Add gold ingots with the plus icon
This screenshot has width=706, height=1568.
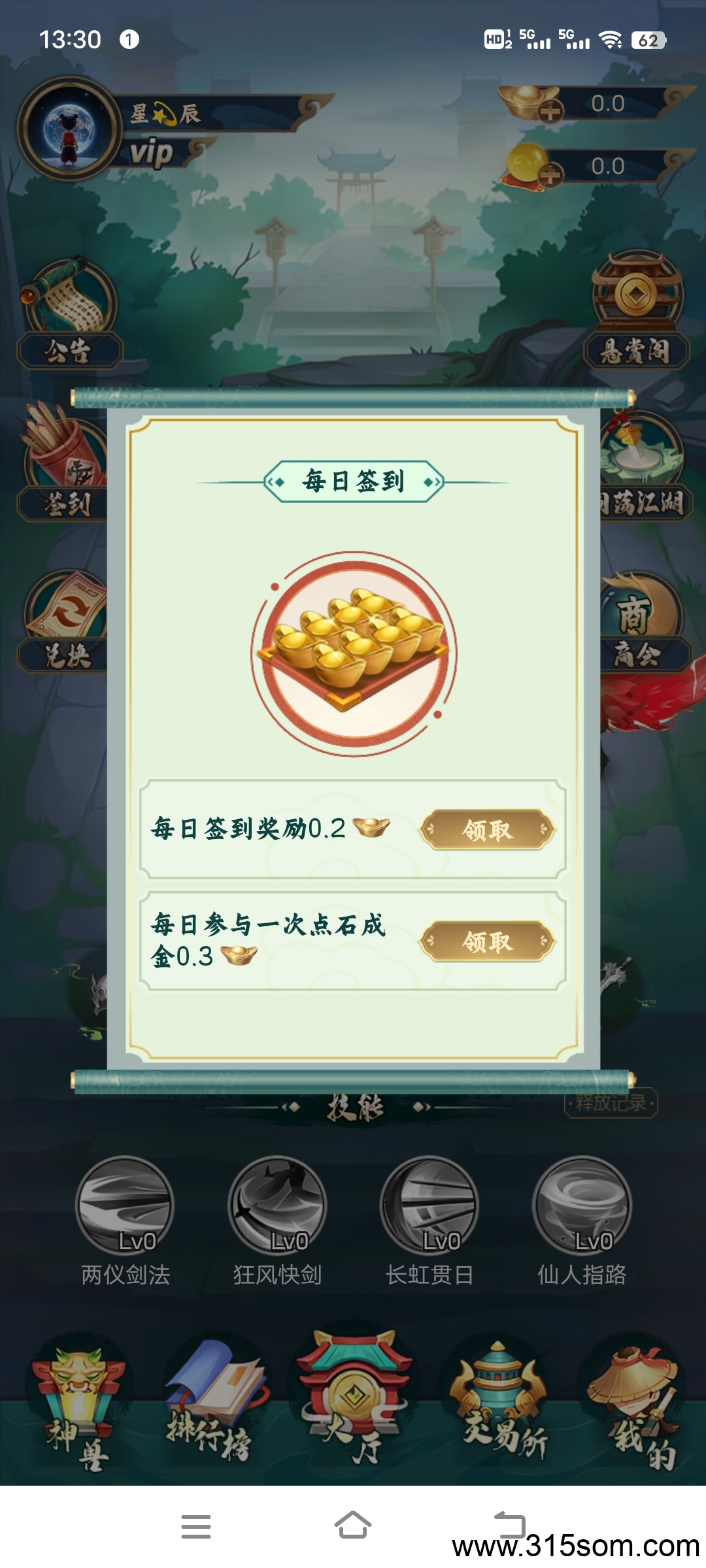coord(550,112)
